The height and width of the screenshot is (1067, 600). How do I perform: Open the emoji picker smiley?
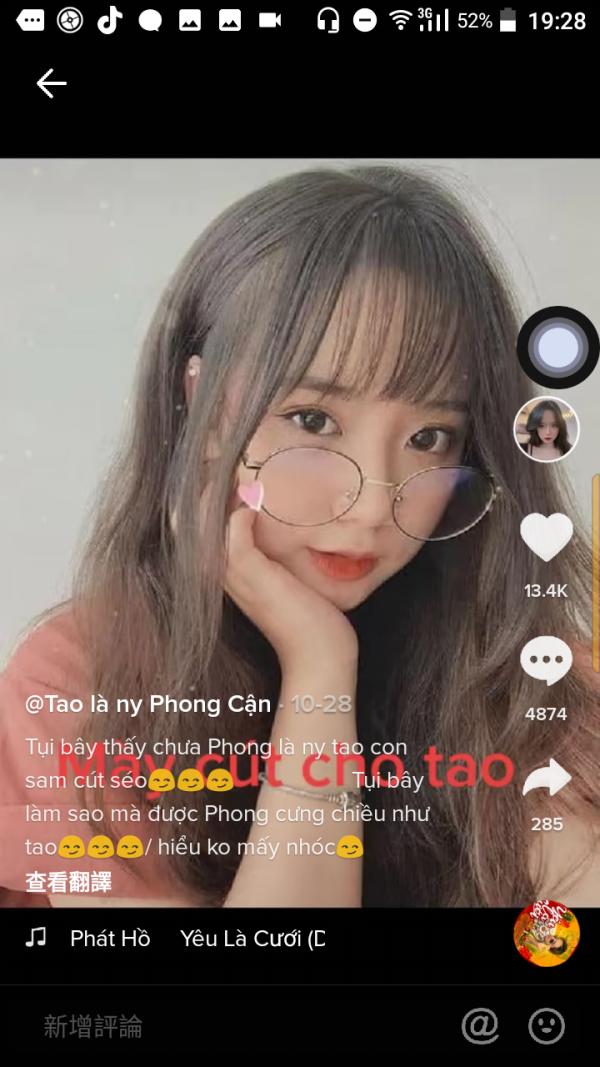coord(546,1026)
